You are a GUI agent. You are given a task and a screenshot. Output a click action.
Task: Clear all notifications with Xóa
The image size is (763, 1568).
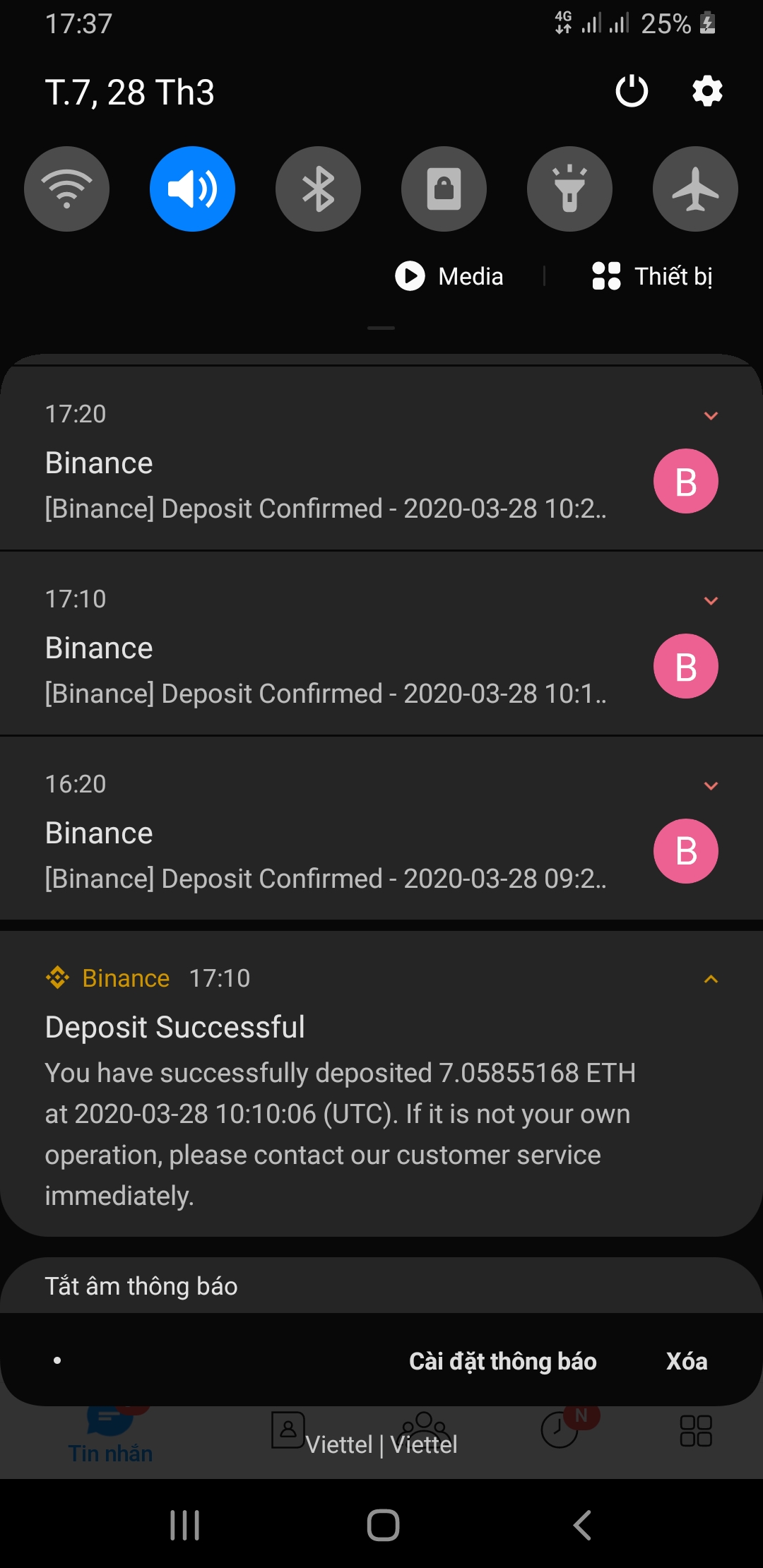pyautogui.click(x=686, y=1361)
